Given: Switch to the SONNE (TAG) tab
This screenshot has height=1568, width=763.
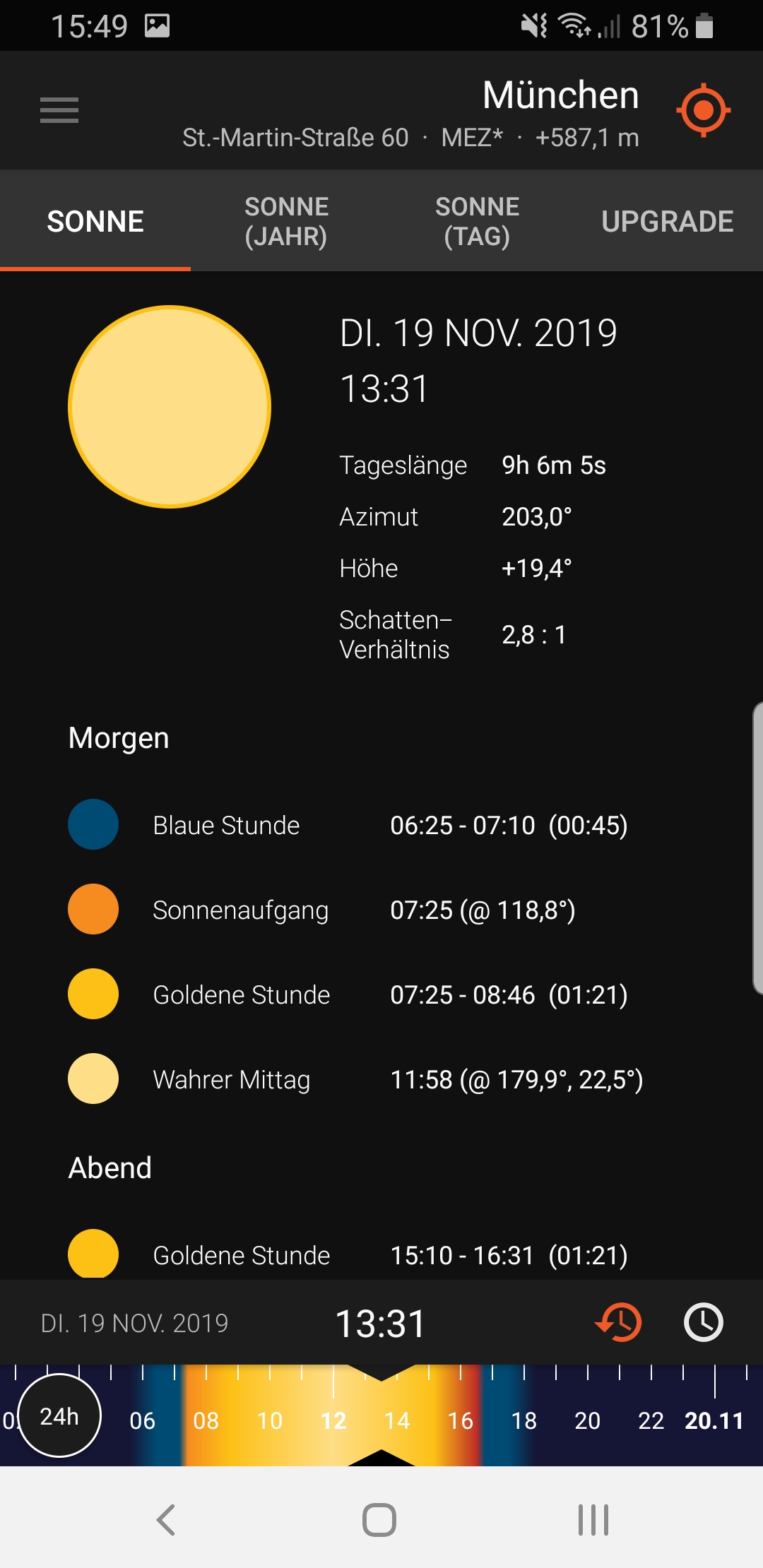Looking at the screenshot, I should pyautogui.click(x=477, y=221).
